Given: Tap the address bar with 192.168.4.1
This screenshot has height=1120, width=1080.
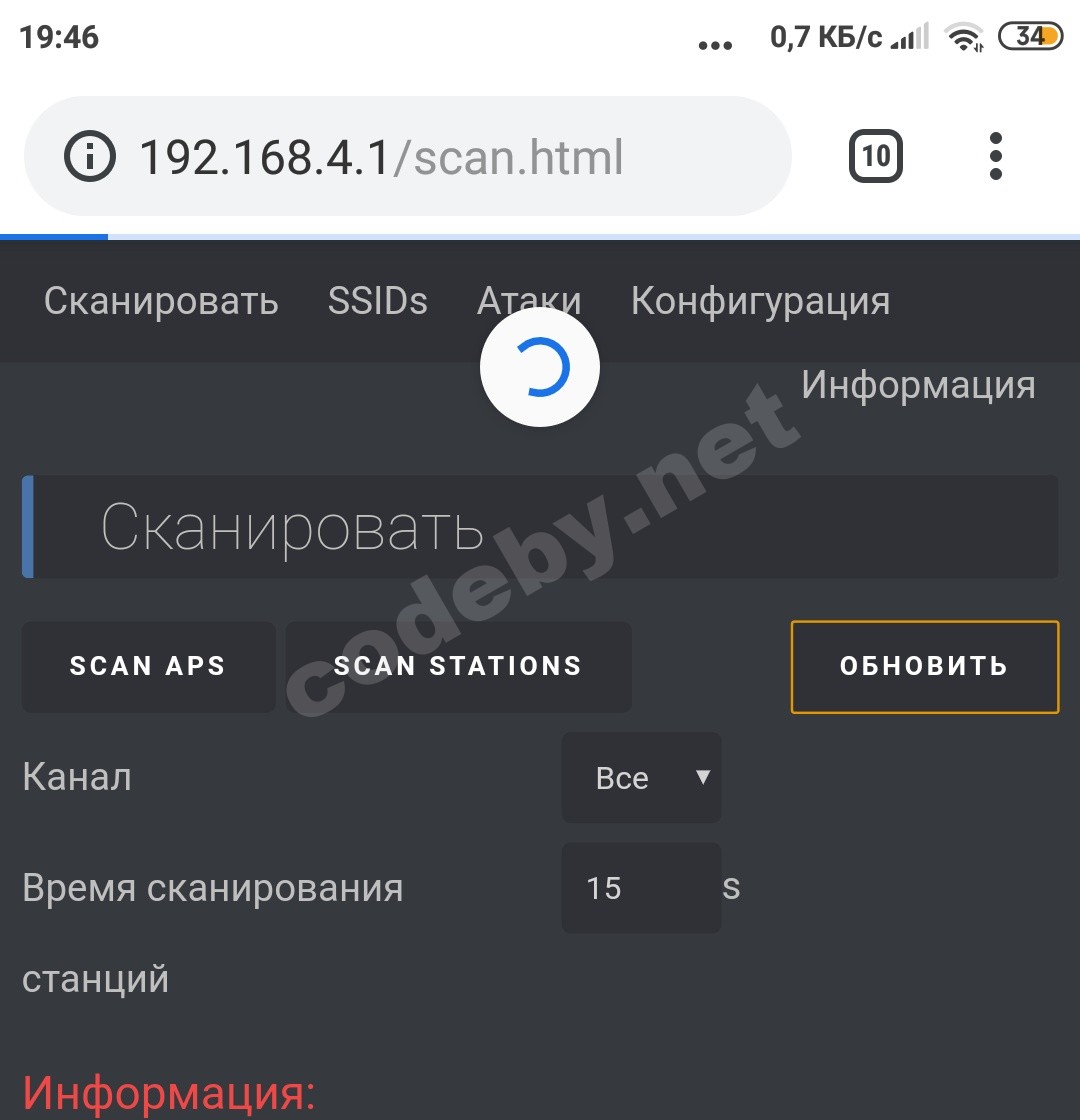Looking at the screenshot, I should click(x=400, y=157).
